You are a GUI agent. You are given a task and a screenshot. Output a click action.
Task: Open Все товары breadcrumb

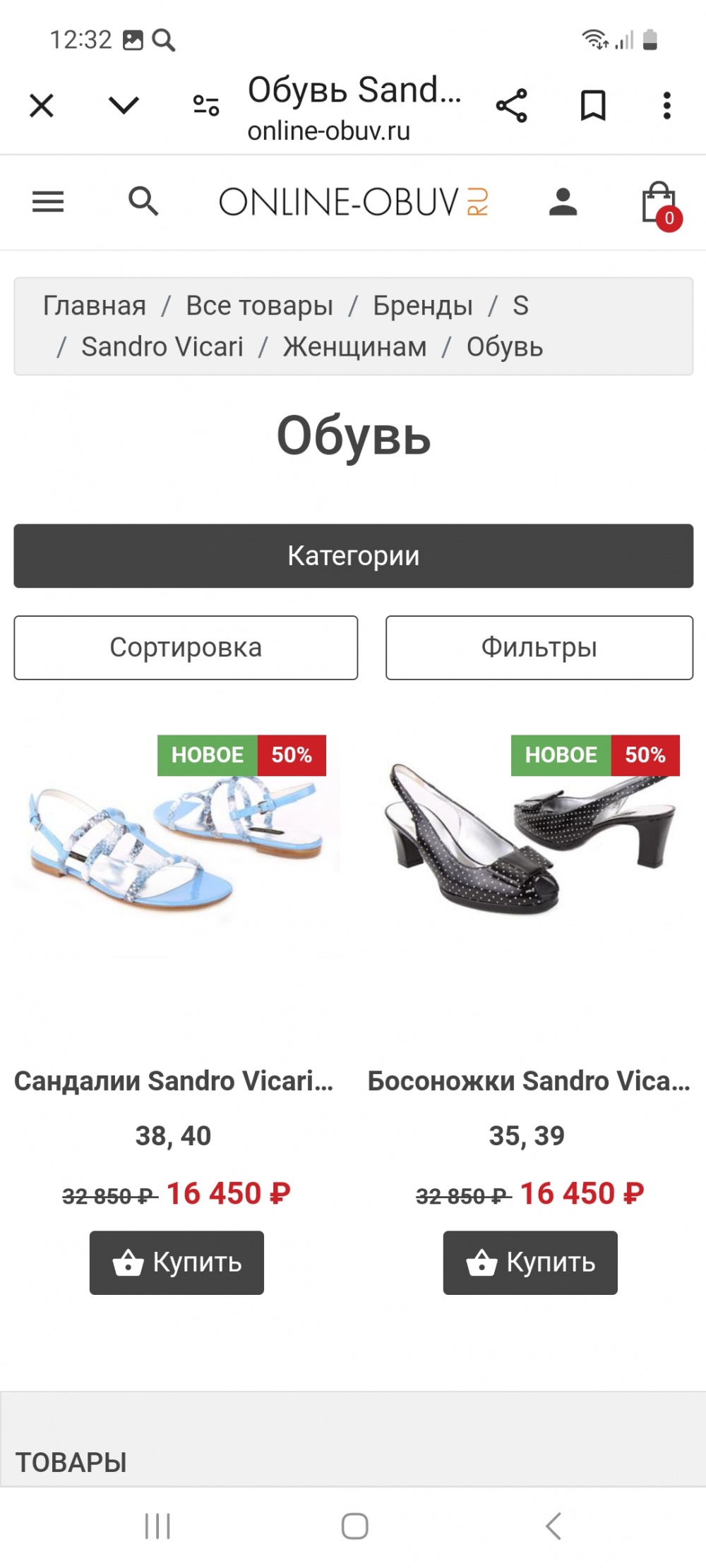[259, 306]
